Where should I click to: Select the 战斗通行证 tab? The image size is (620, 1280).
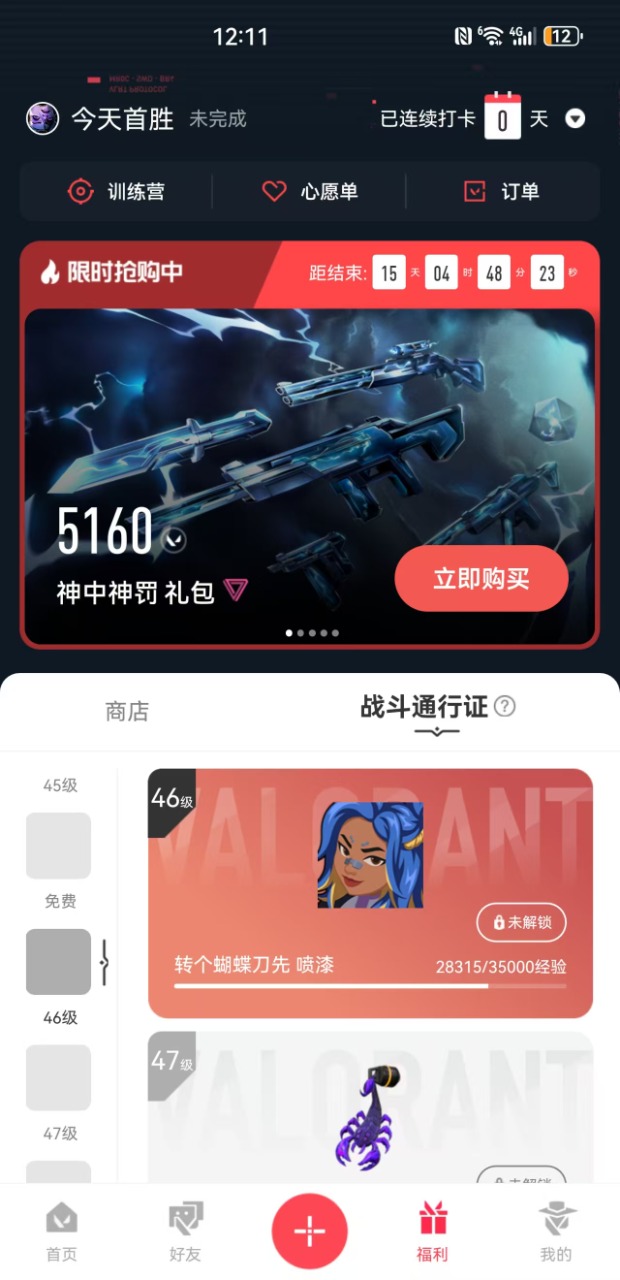click(x=424, y=707)
